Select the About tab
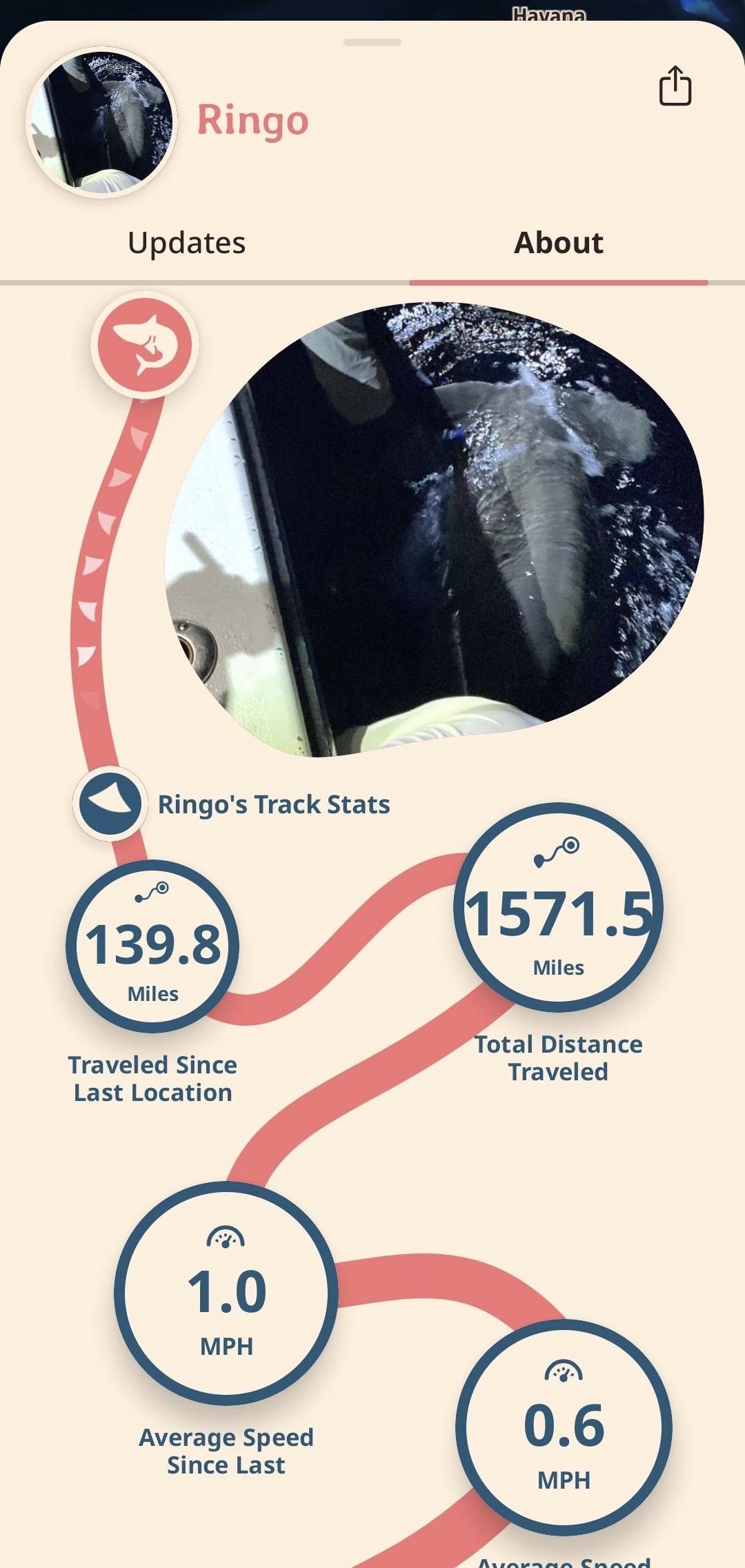 coord(559,243)
